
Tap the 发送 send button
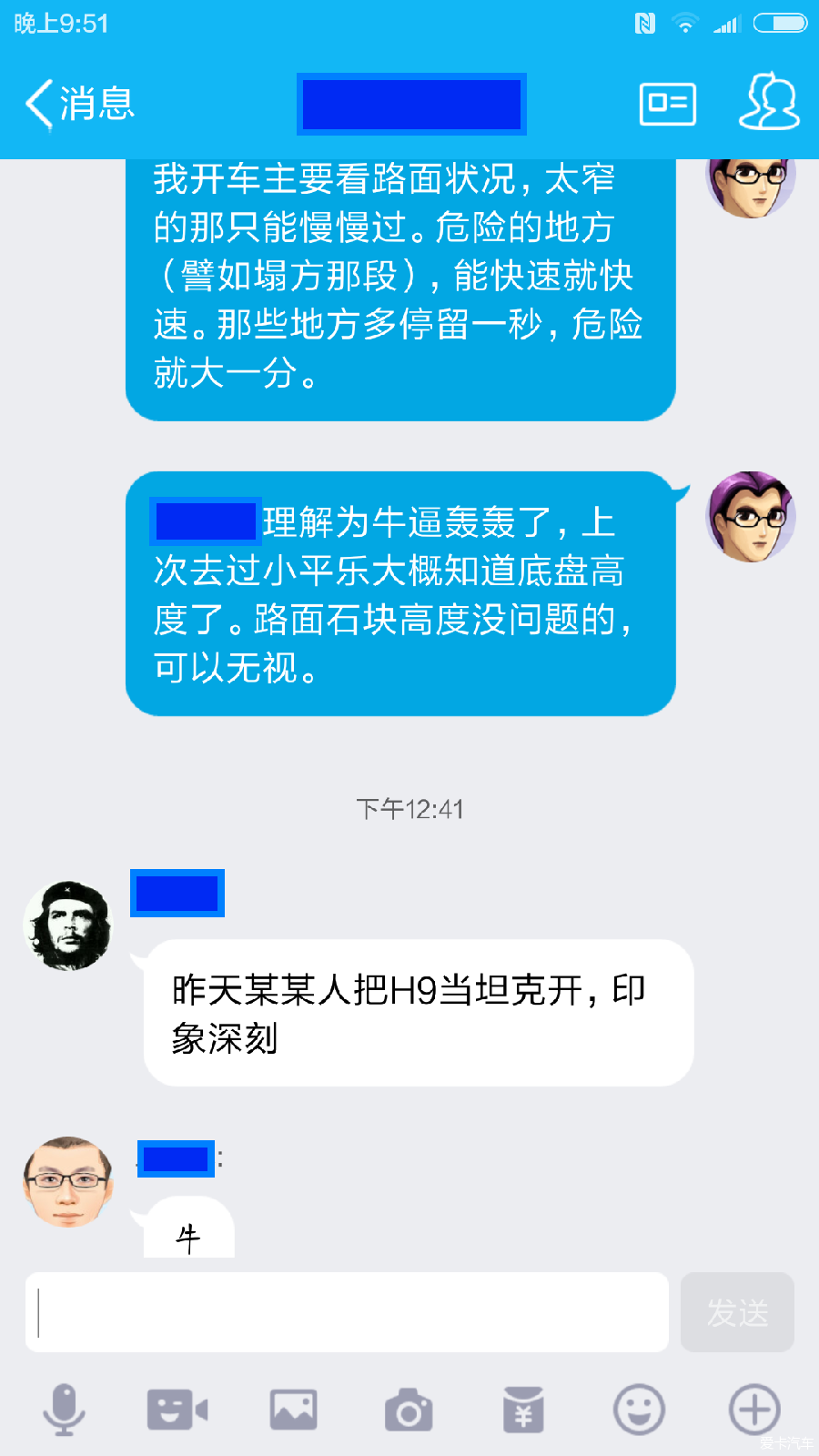pos(737,1312)
